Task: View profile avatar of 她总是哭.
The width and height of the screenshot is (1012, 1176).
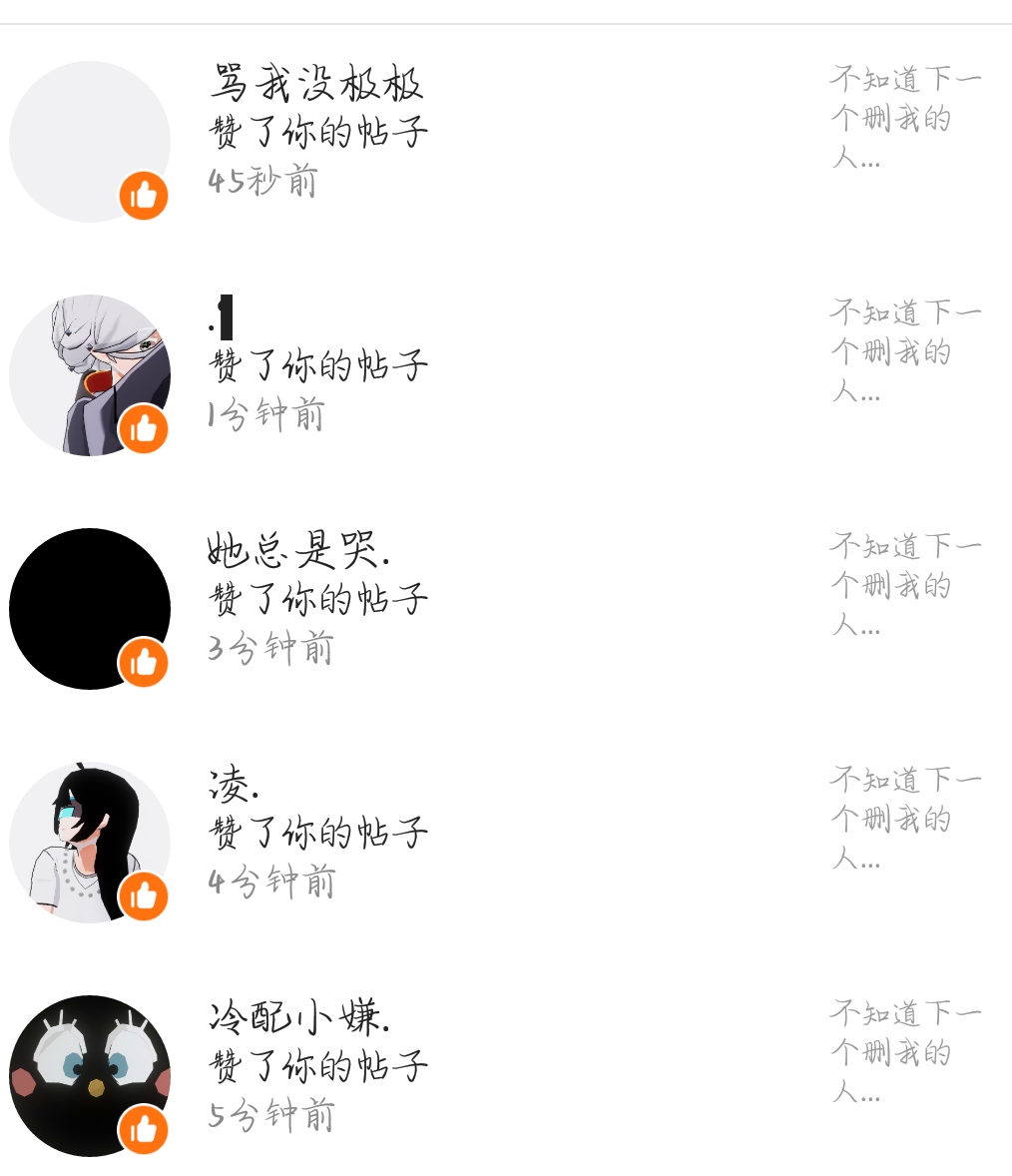Action: click(90, 609)
